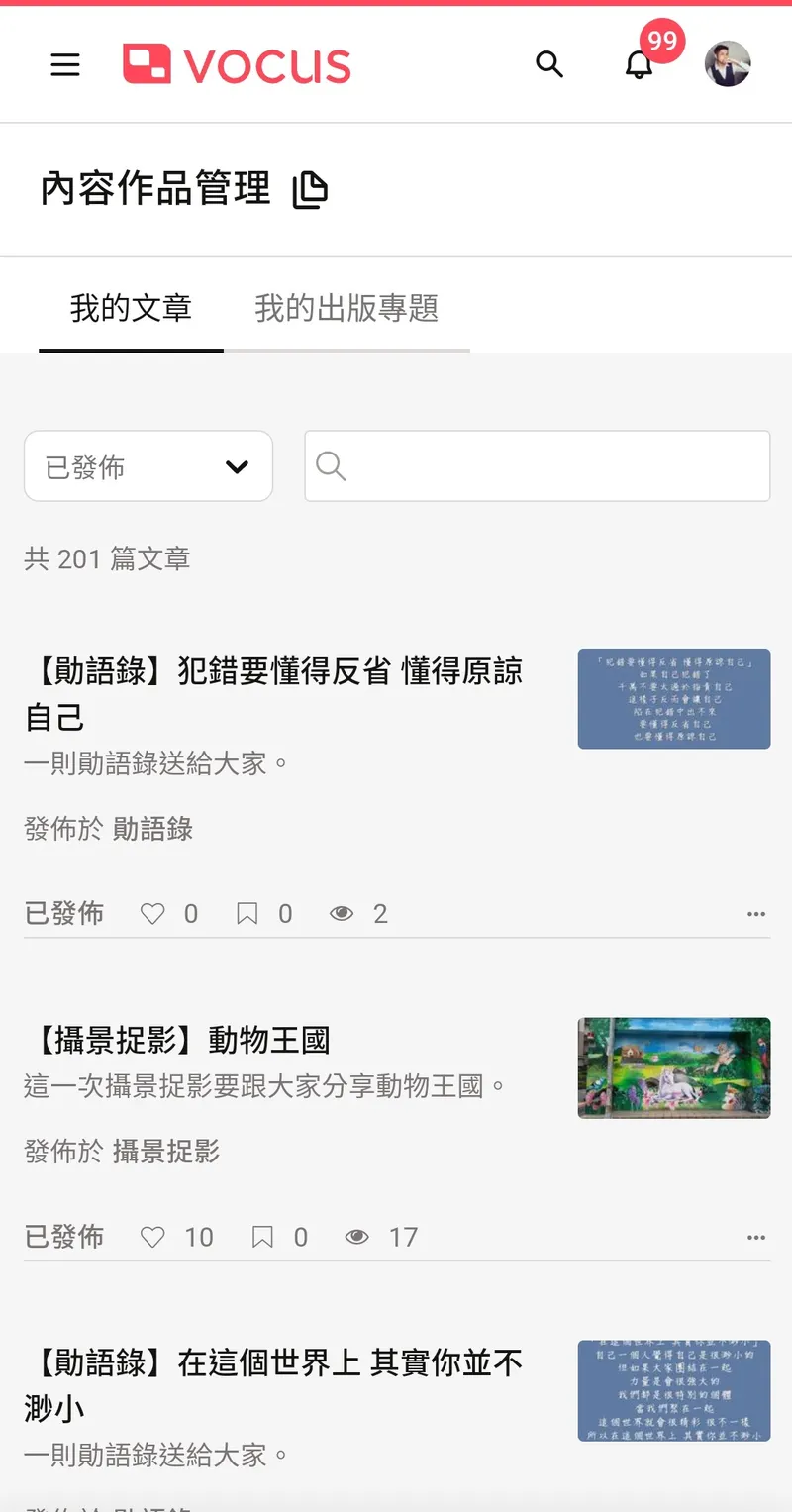
Task: Open article 犯錯要懂得反省 懂得原諒自己
Action: (273, 693)
